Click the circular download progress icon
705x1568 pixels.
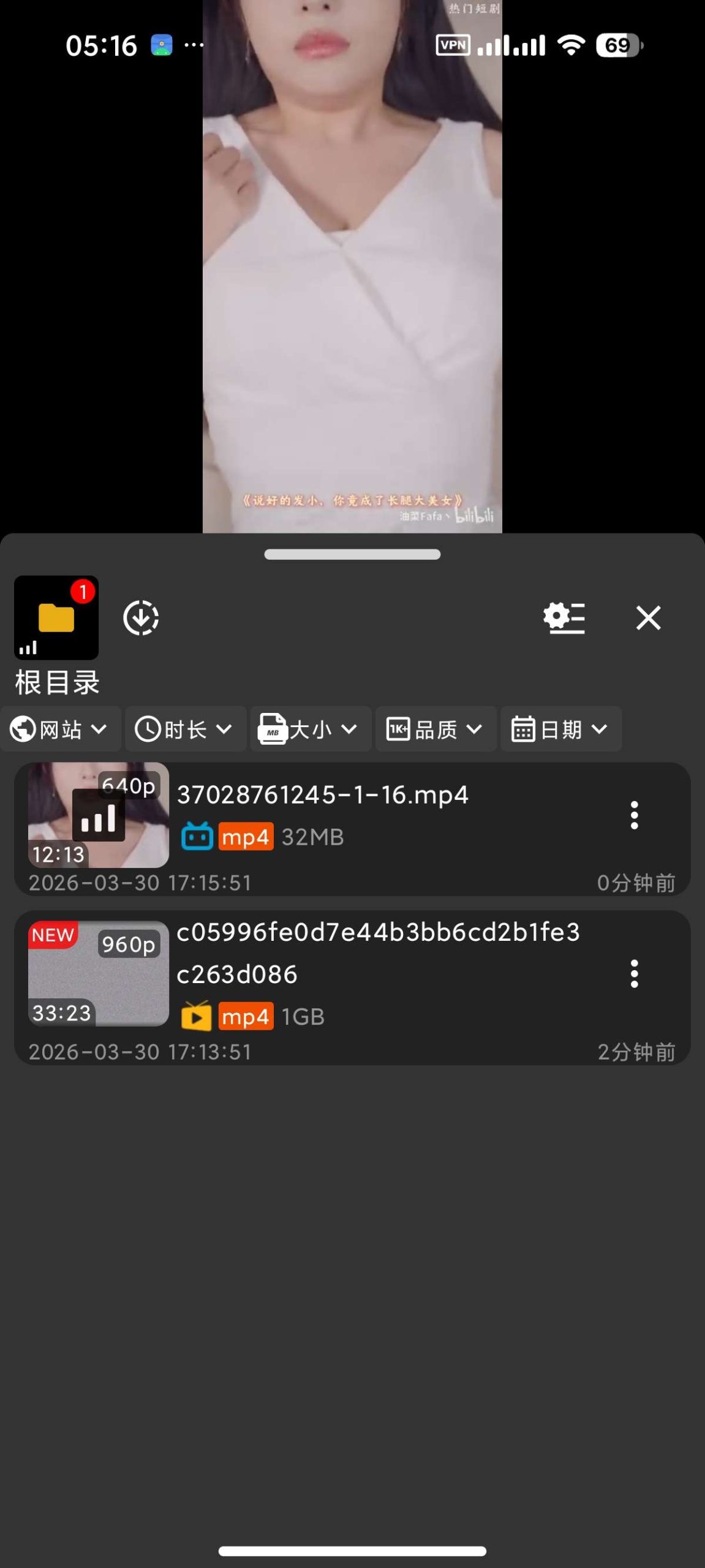(x=142, y=617)
